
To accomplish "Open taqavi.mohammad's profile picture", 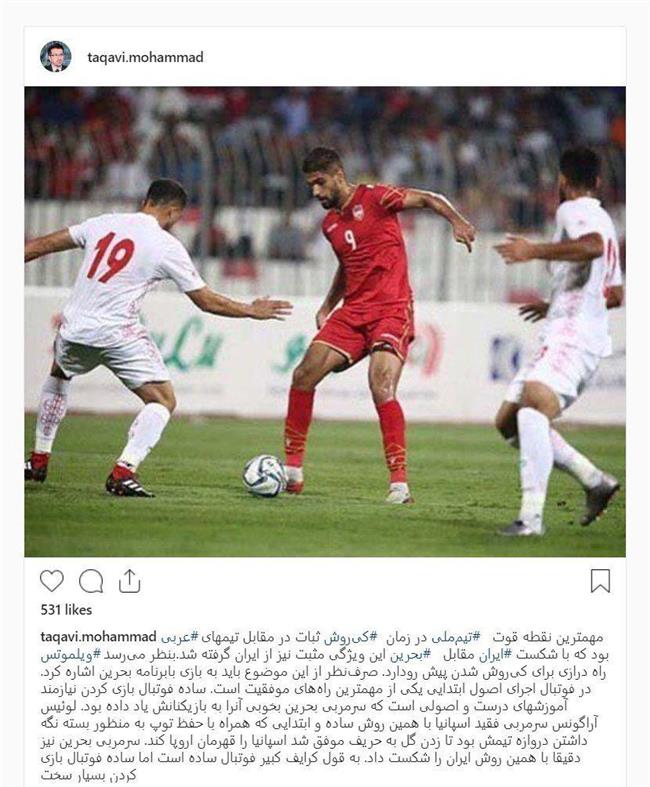I will click(55, 57).
